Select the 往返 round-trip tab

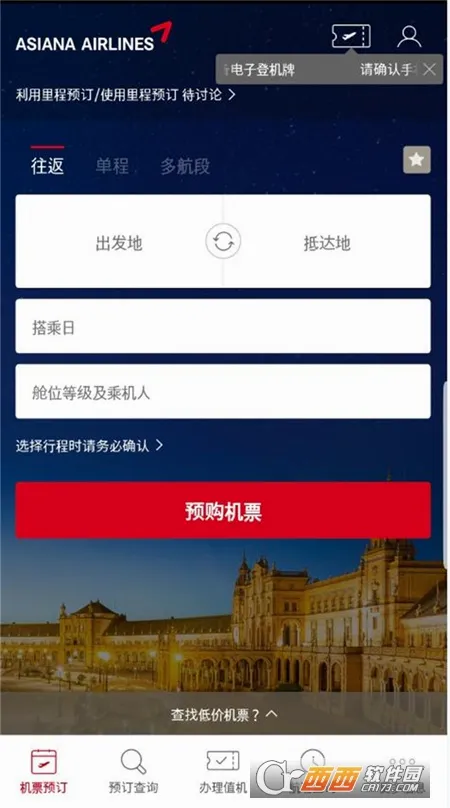tap(47, 166)
